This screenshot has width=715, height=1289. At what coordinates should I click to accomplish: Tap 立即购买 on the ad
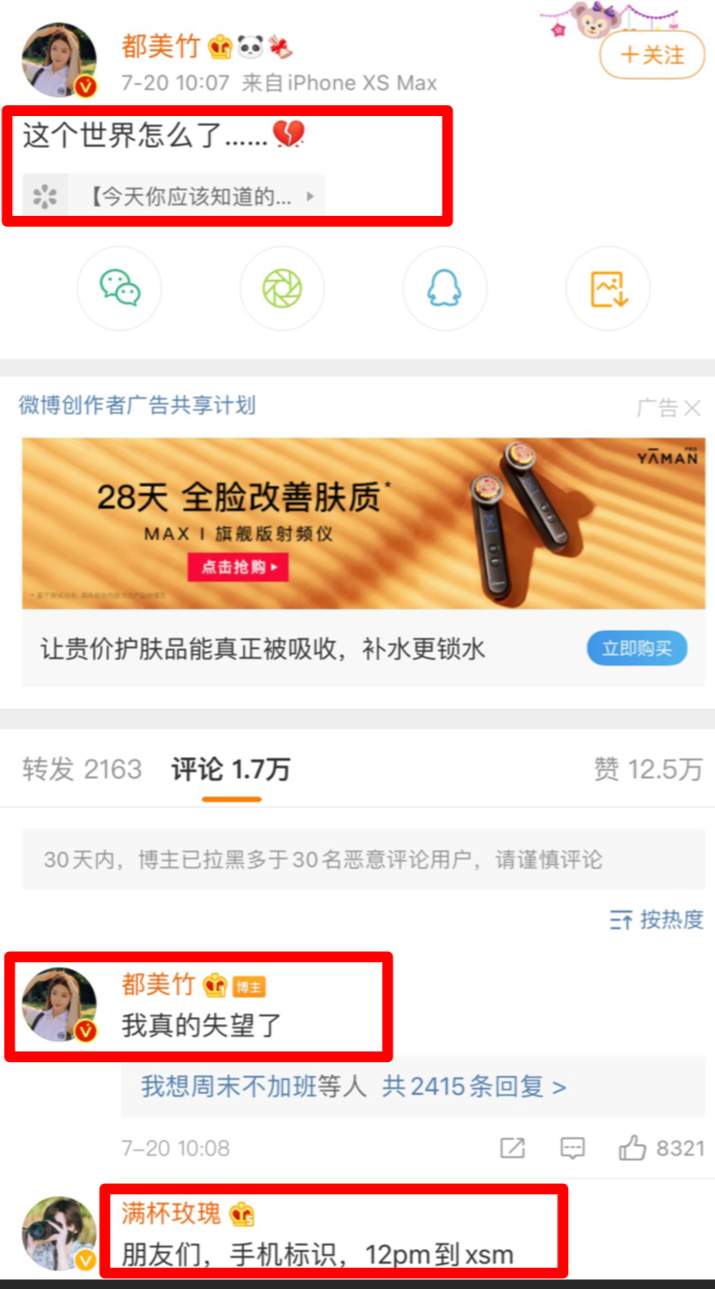(636, 648)
